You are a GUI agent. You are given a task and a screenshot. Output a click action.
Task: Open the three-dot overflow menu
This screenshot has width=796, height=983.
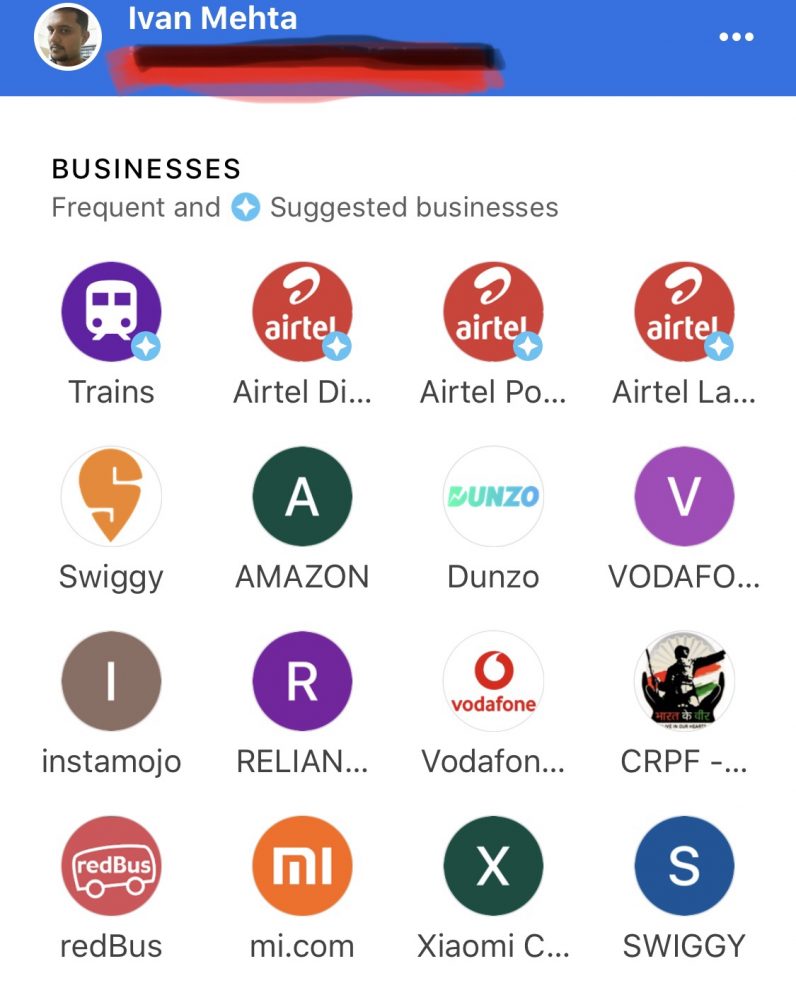(x=736, y=37)
